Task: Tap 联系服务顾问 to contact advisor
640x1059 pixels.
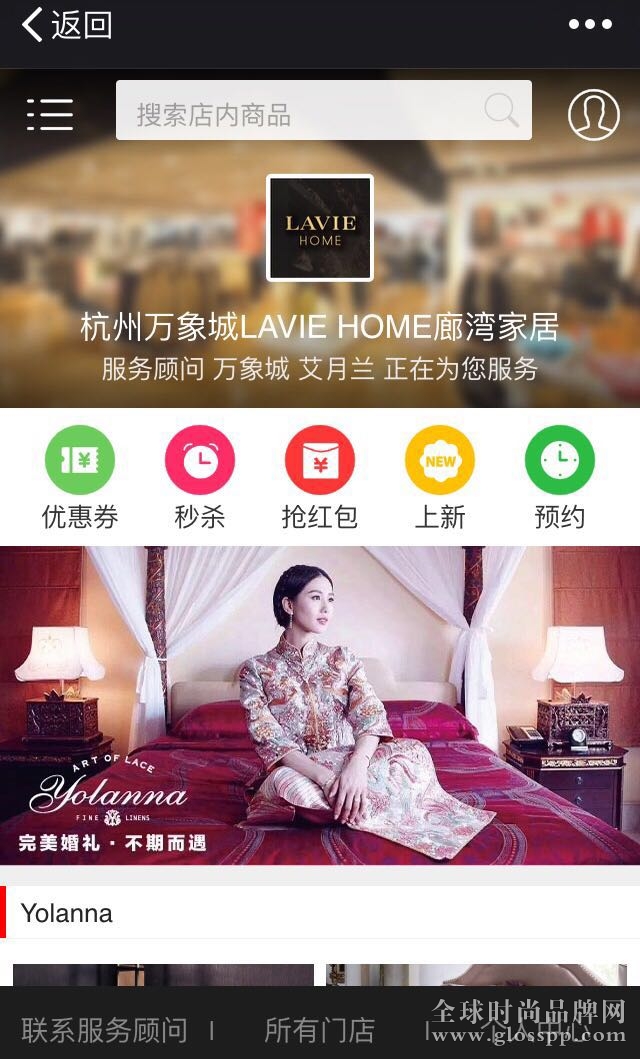Action: (x=104, y=1029)
